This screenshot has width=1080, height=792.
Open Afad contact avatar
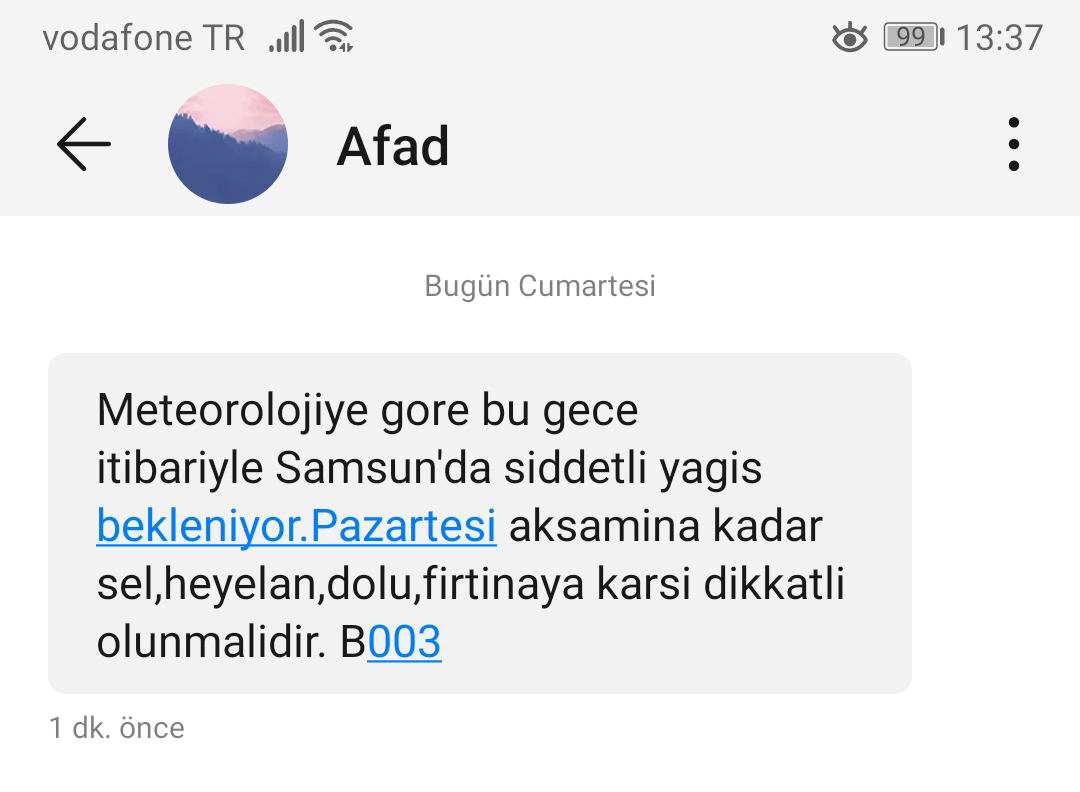click(228, 145)
